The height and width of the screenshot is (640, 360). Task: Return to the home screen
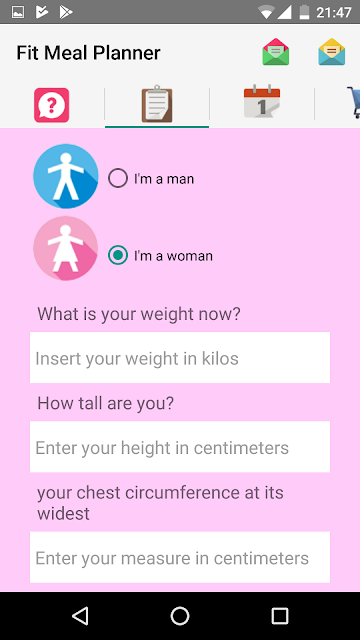pos(180,616)
